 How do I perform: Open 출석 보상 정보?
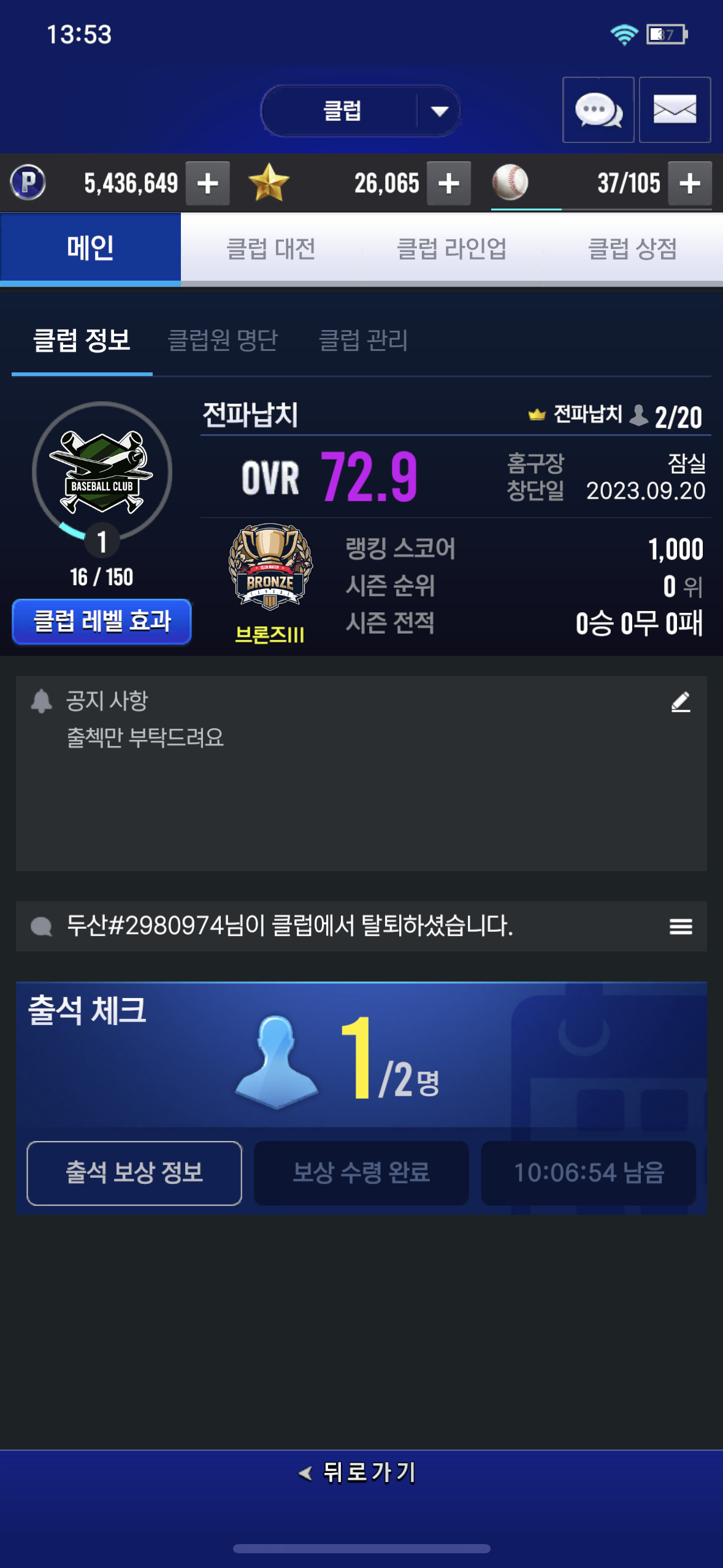[134, 1173]
